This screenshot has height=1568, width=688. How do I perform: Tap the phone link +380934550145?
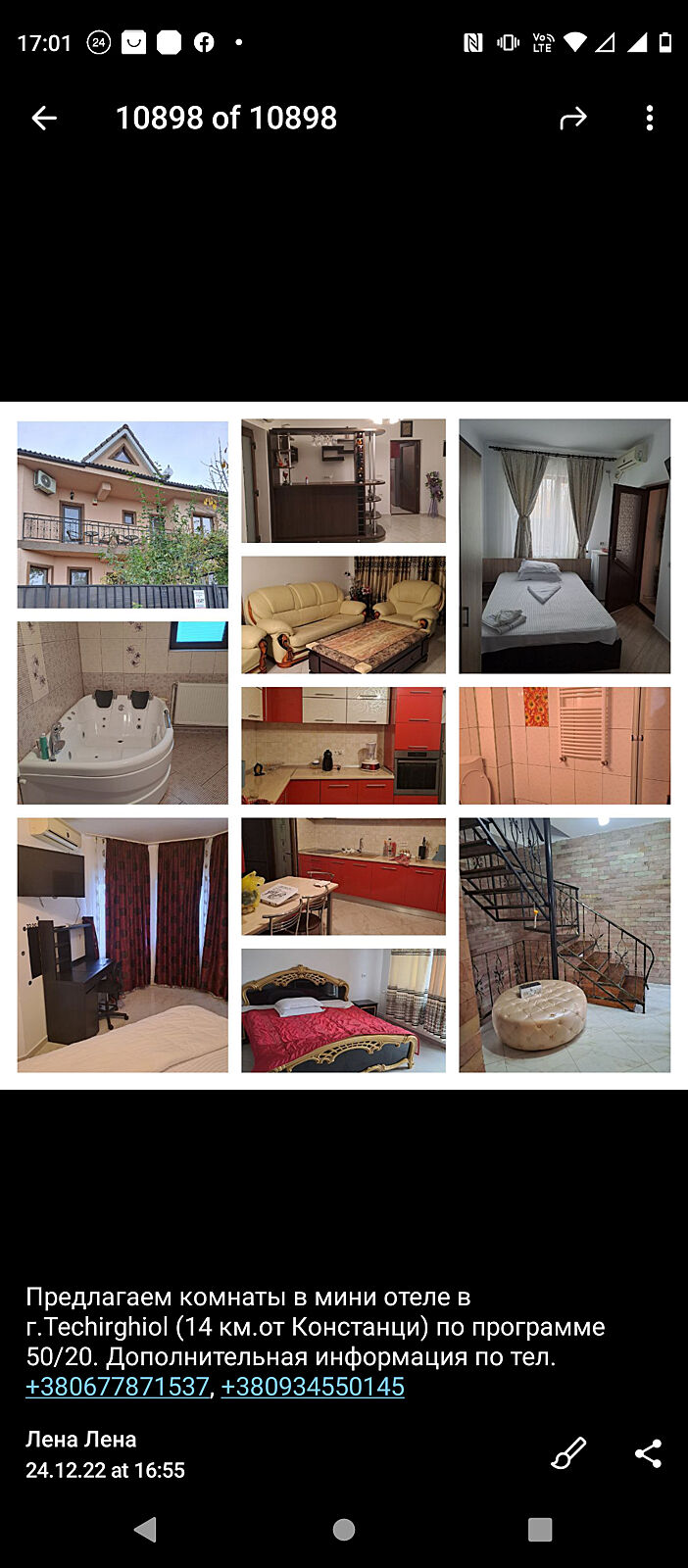[313, 1387]
